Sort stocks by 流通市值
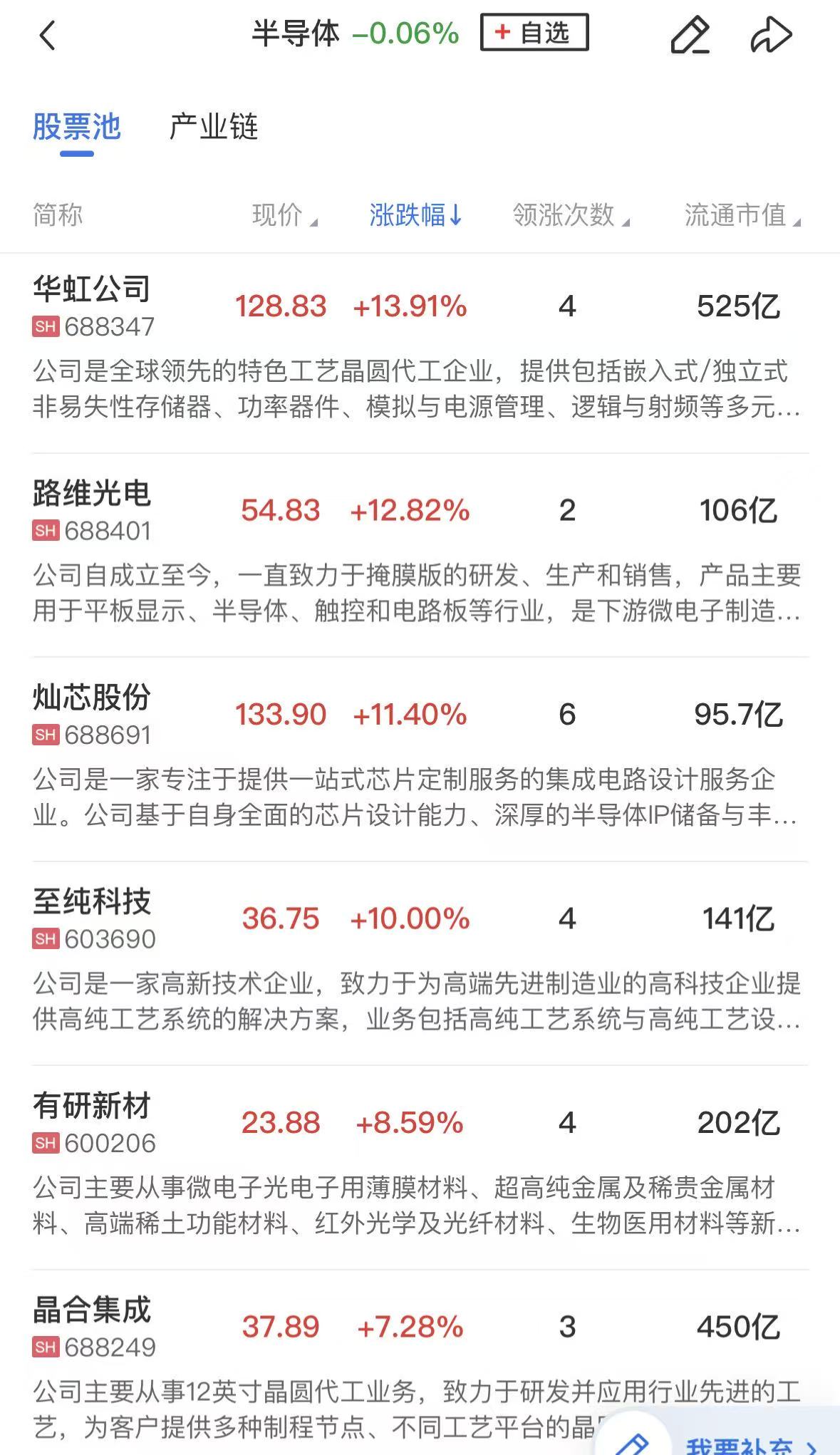The height and width of the screenshot is (1455, 840). click(742, 215)
